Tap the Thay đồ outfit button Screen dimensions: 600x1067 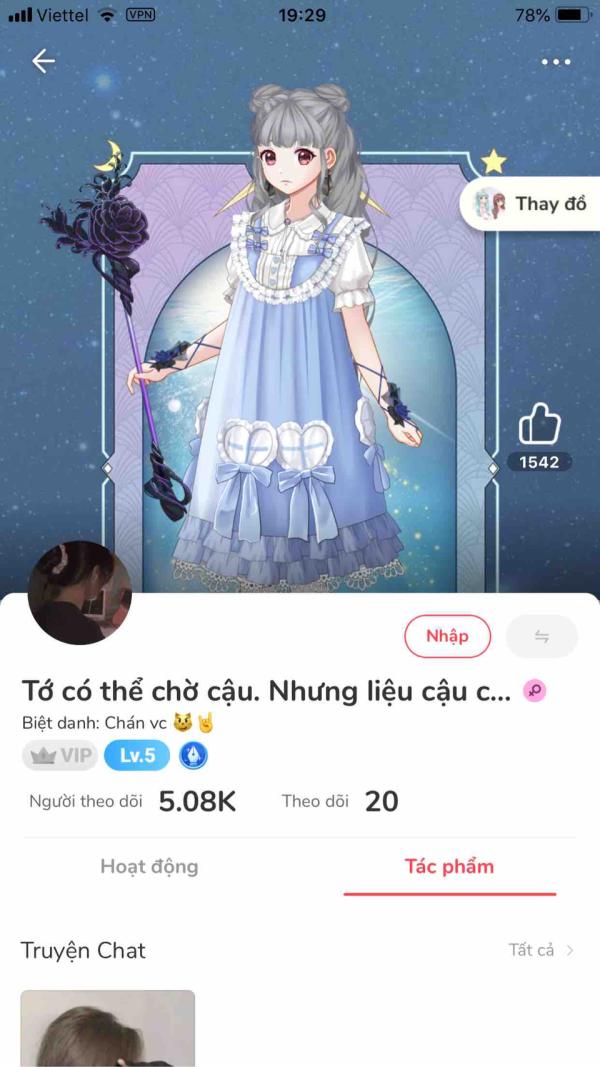[530, 204]
